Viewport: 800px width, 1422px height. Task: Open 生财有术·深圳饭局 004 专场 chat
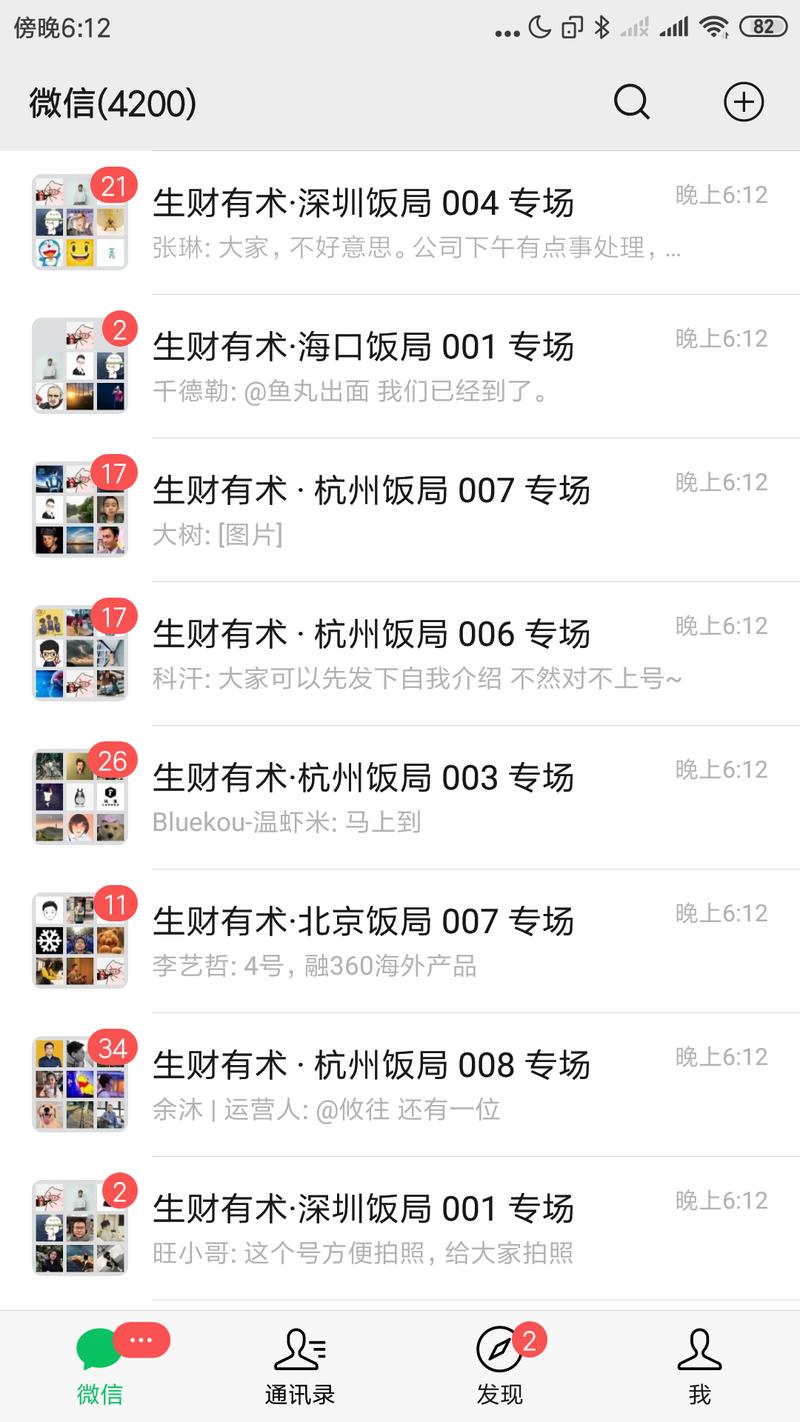[x=400, y=222]
